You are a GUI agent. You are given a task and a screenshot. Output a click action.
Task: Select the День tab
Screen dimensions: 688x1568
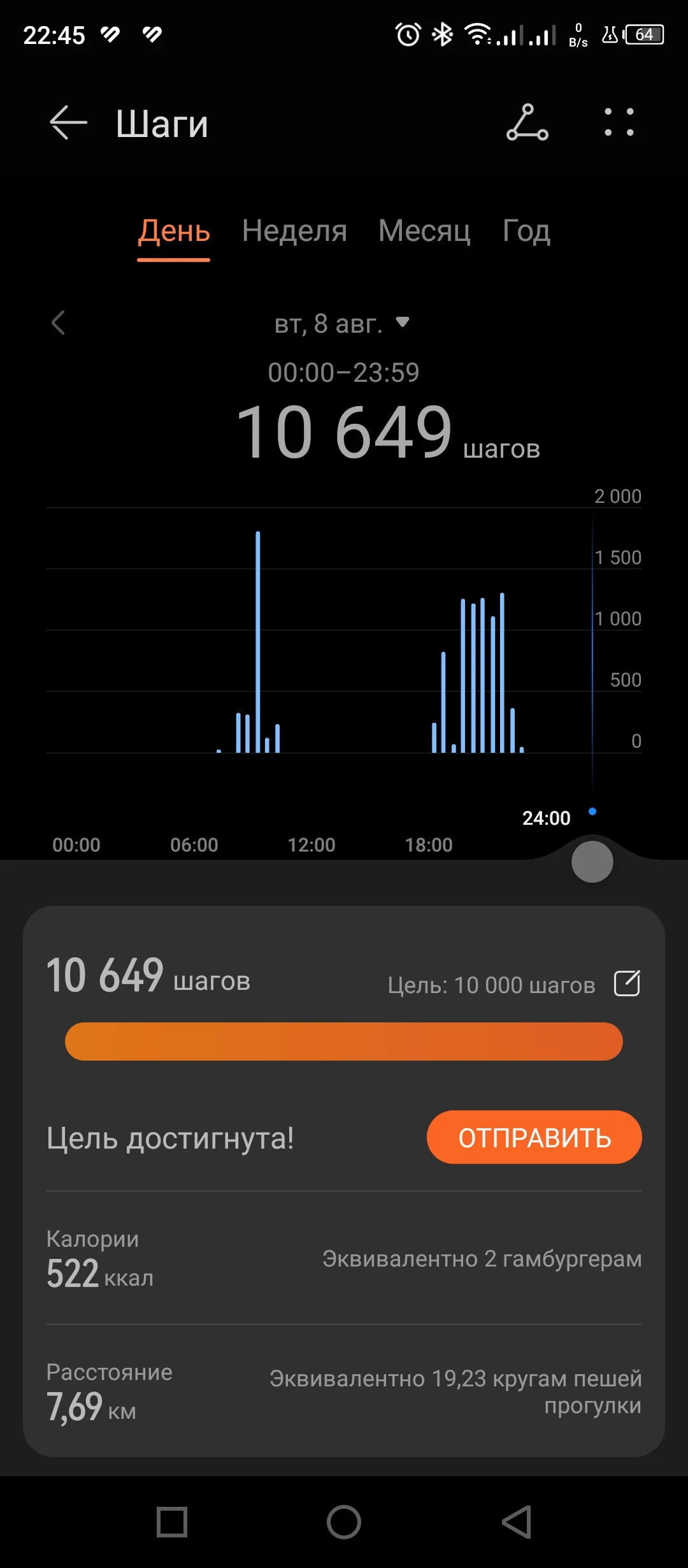point(174,231)
